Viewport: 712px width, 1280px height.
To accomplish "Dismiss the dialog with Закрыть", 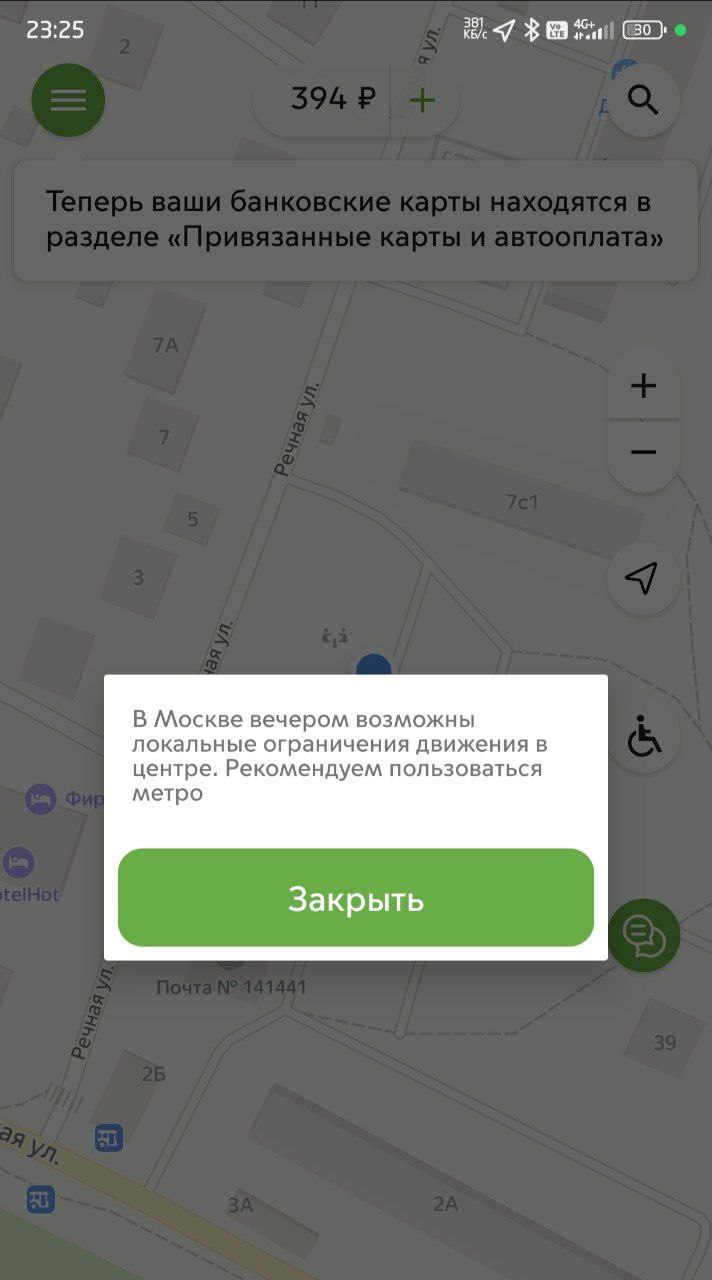I will coord(356,898).
